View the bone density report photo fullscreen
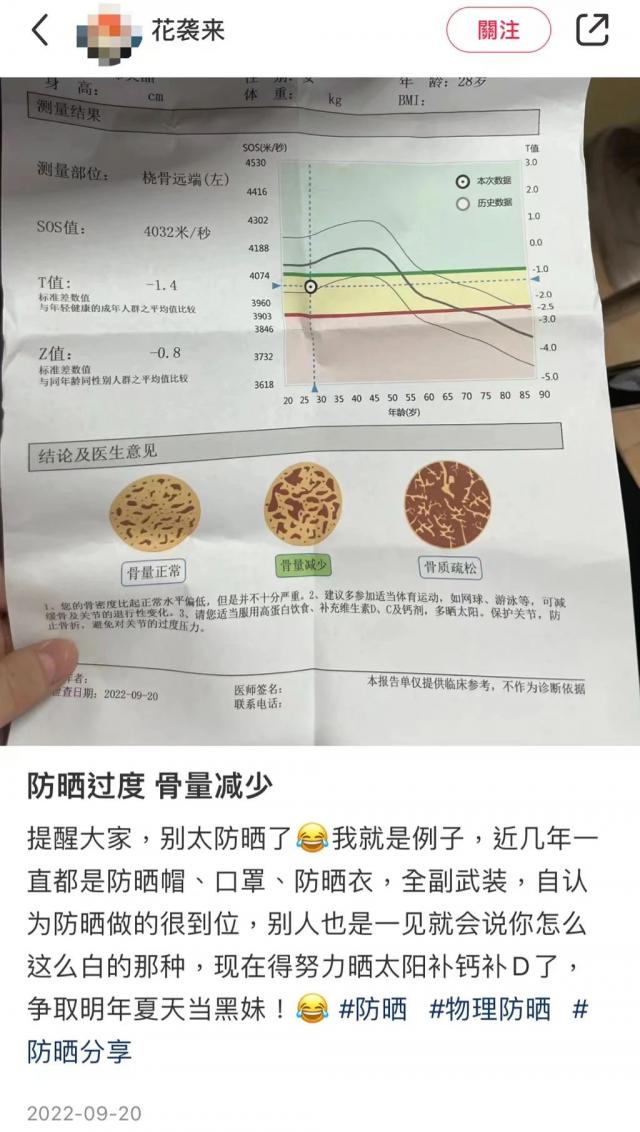 coord(320,410)
